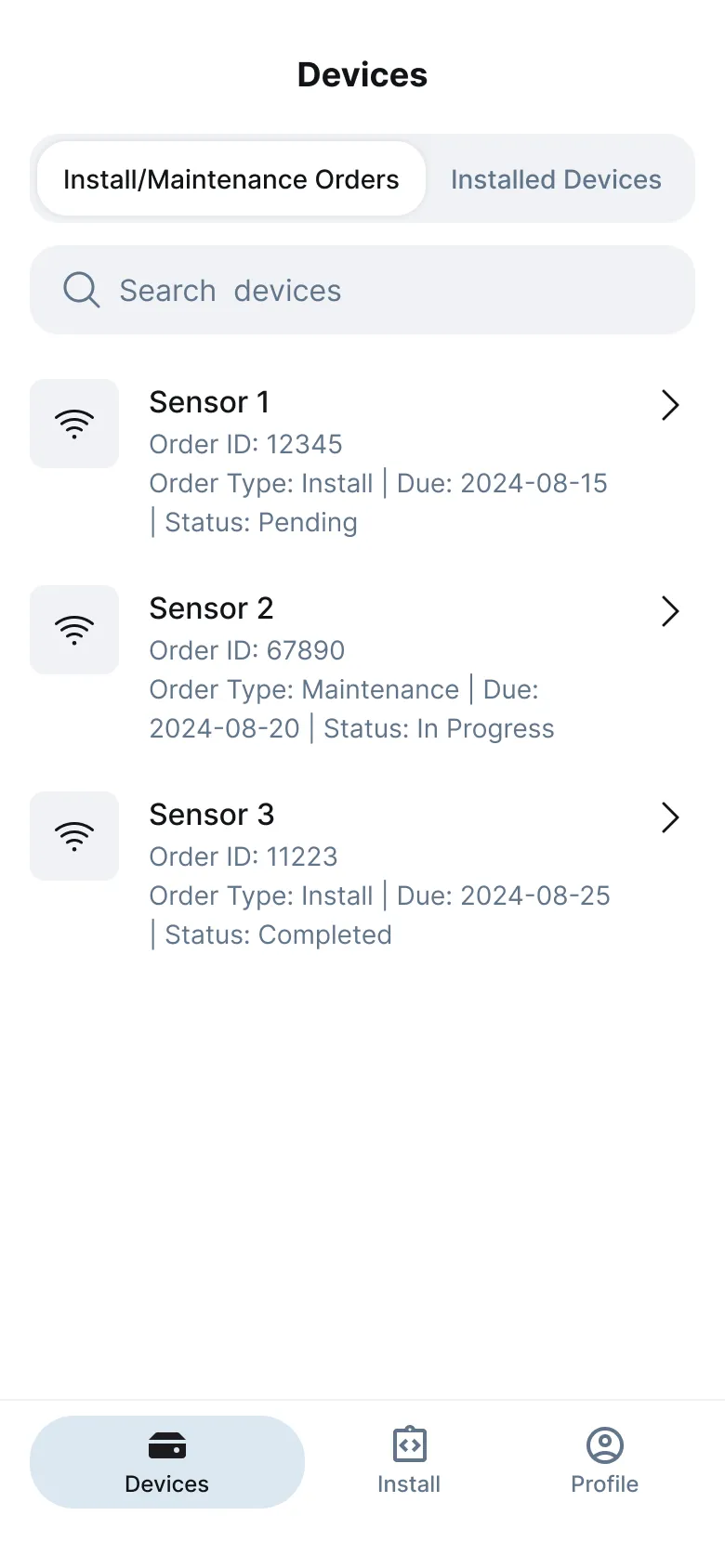Click the search devices input field
Screen dimensions: 725x1568
362,289
